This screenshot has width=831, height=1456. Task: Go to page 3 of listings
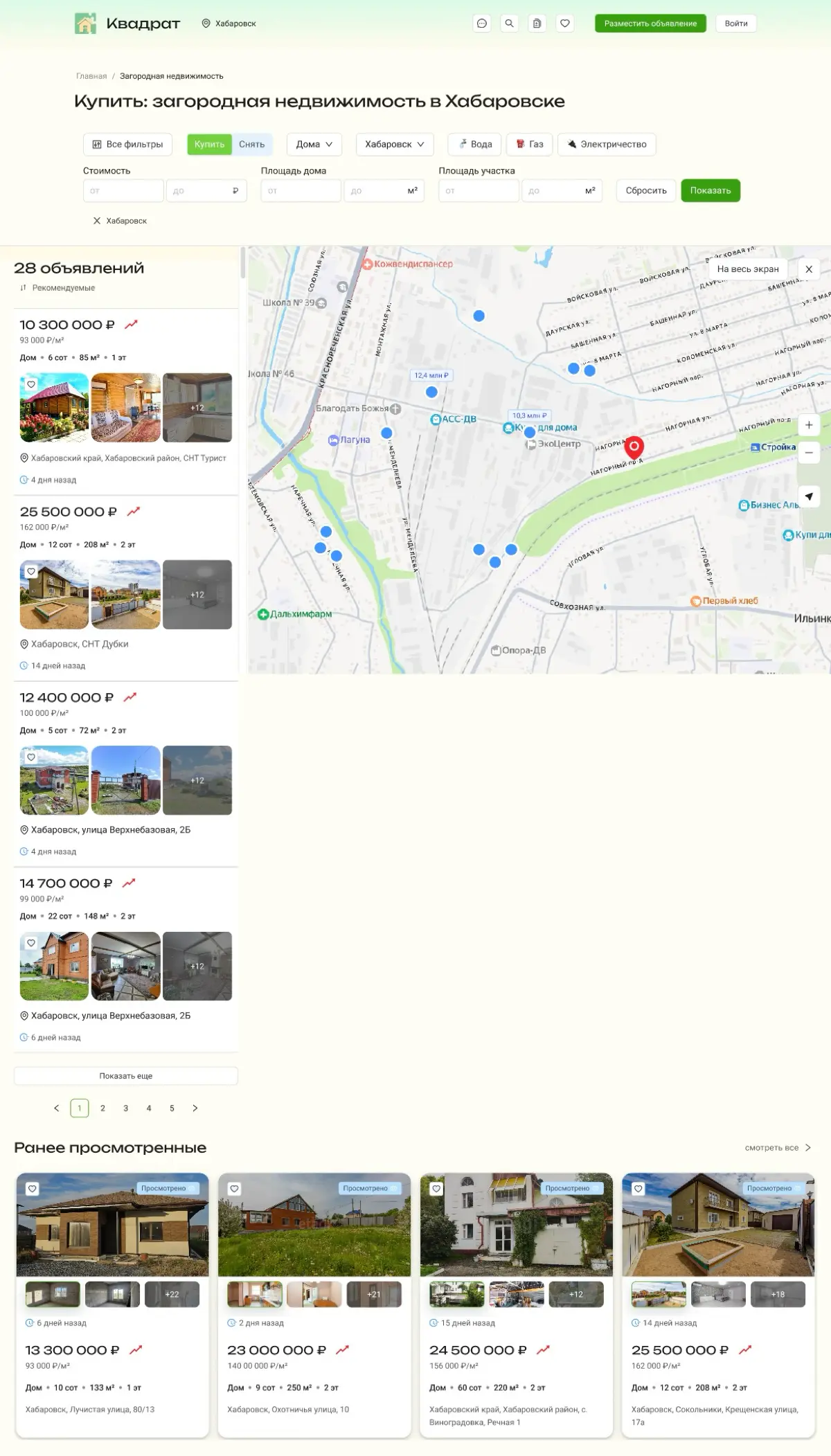pyautogui.click(x=125, y=1108)
